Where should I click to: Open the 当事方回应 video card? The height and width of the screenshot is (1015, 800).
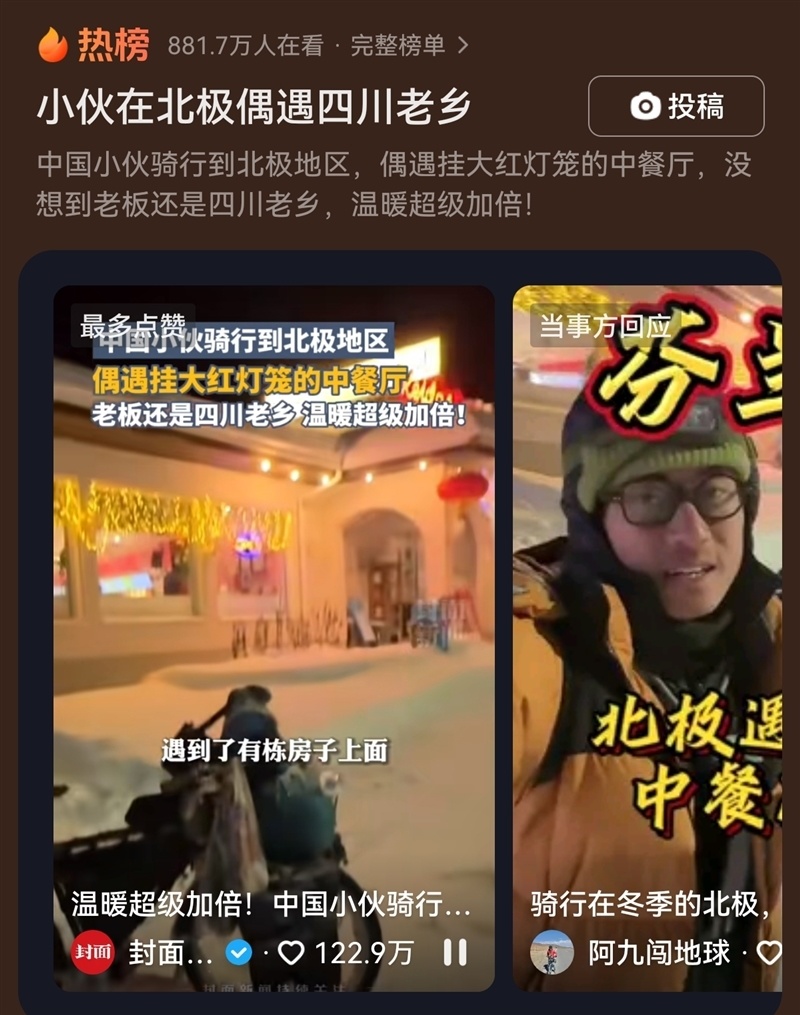click(647, 600)
